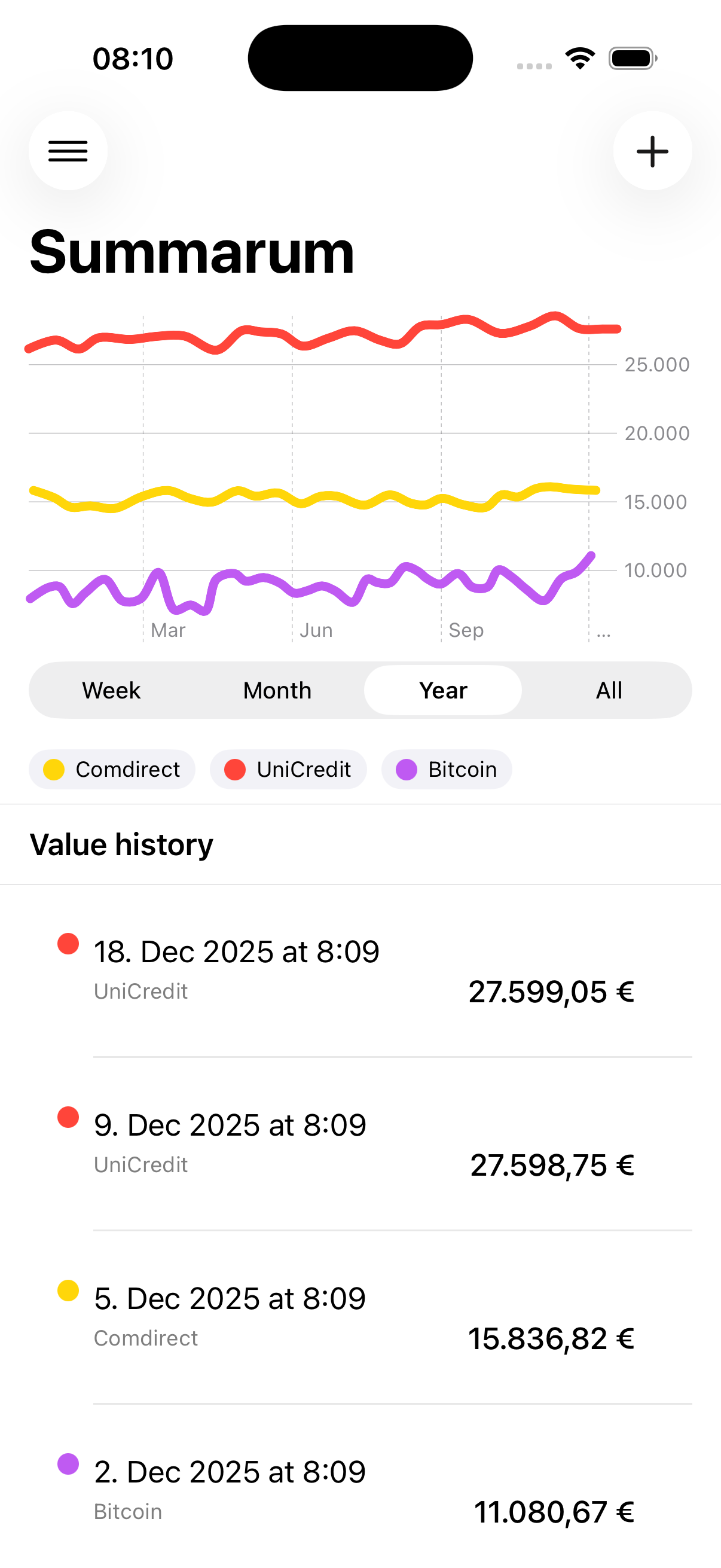Screen dimensions: 721x1568
Task: Switch to the Month time range
Action: 277,690
